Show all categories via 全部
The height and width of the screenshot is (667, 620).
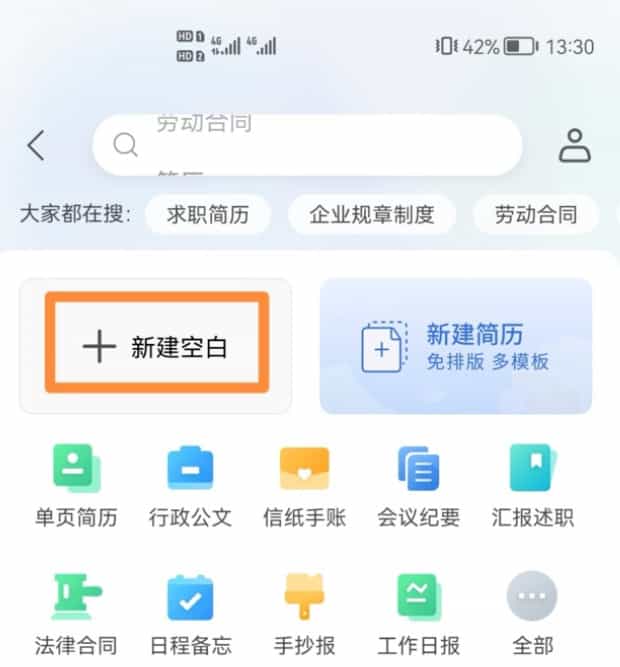pos(532,612)
